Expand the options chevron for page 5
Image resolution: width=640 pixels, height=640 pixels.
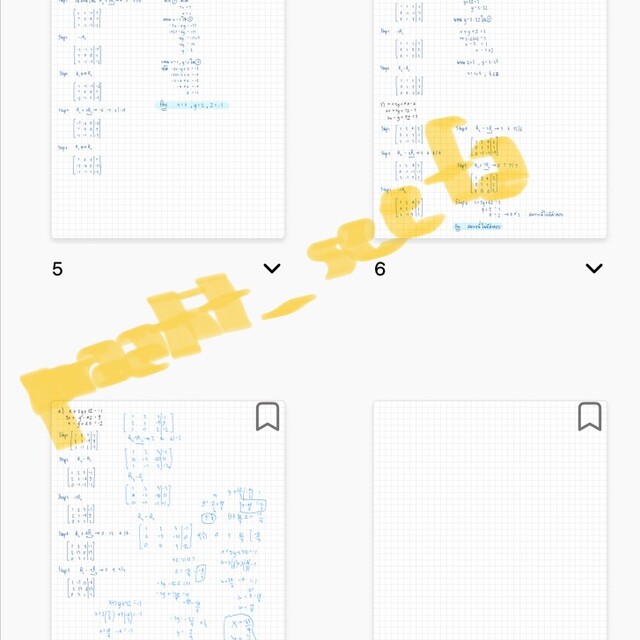(271, 268)
